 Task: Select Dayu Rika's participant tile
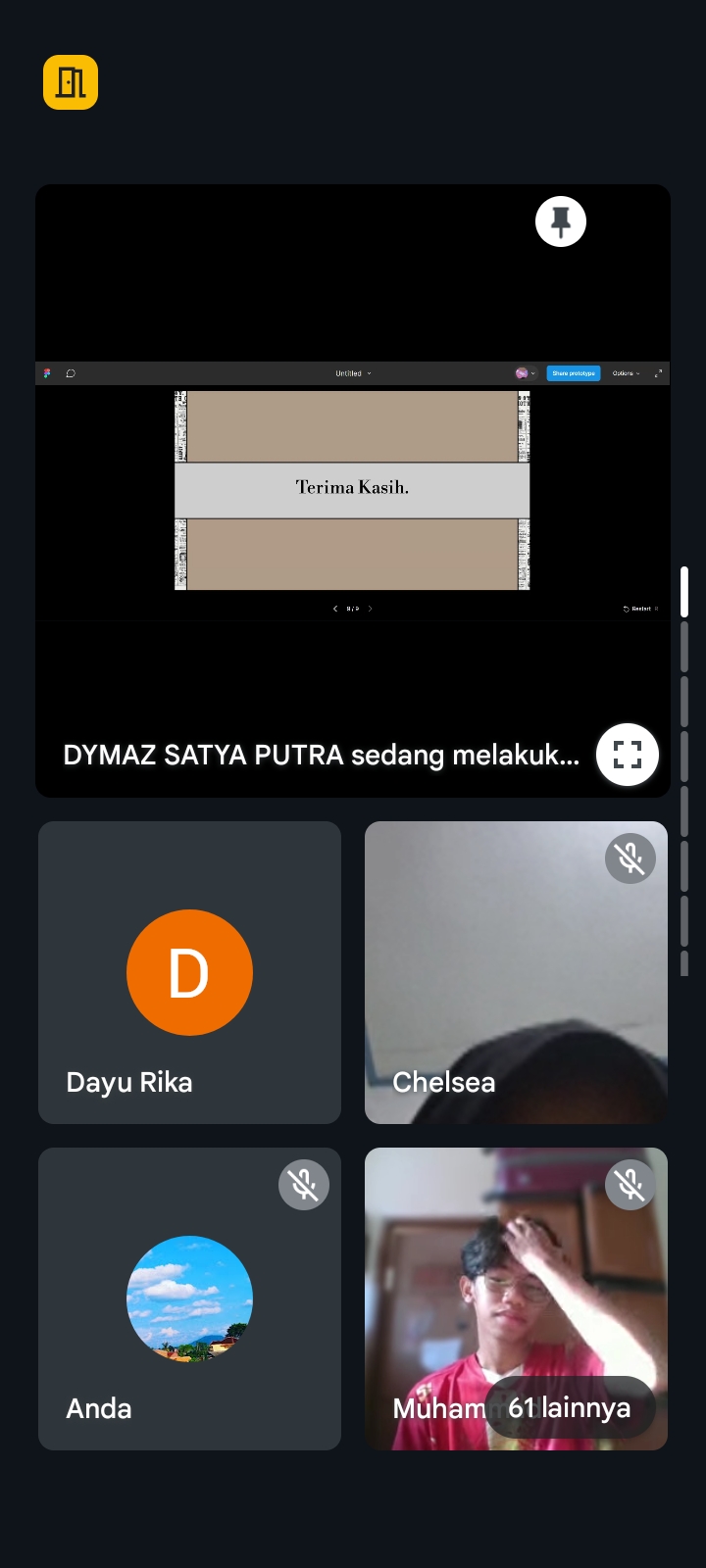(189, 972)
